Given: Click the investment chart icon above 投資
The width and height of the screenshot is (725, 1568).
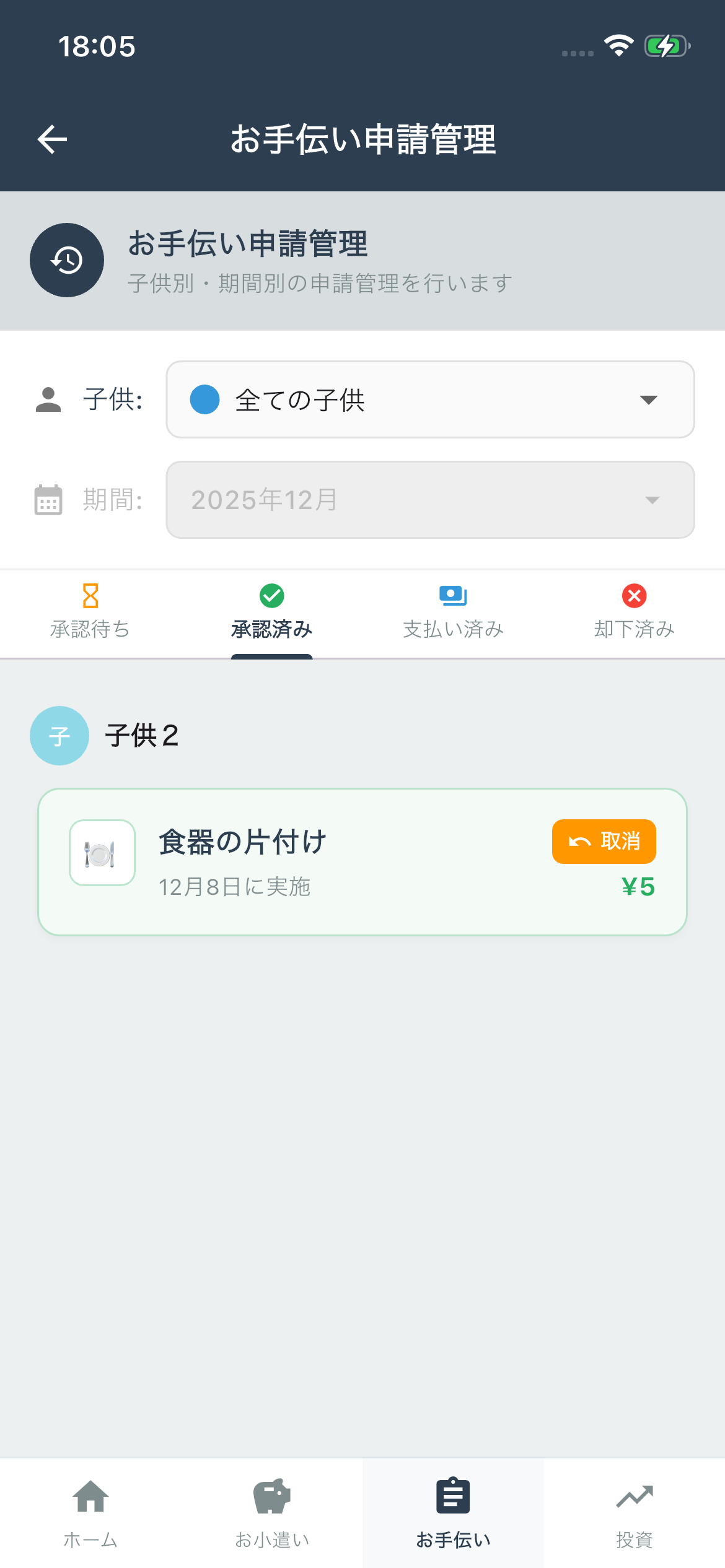Looking at the screenshot, I should [635, 1494].
